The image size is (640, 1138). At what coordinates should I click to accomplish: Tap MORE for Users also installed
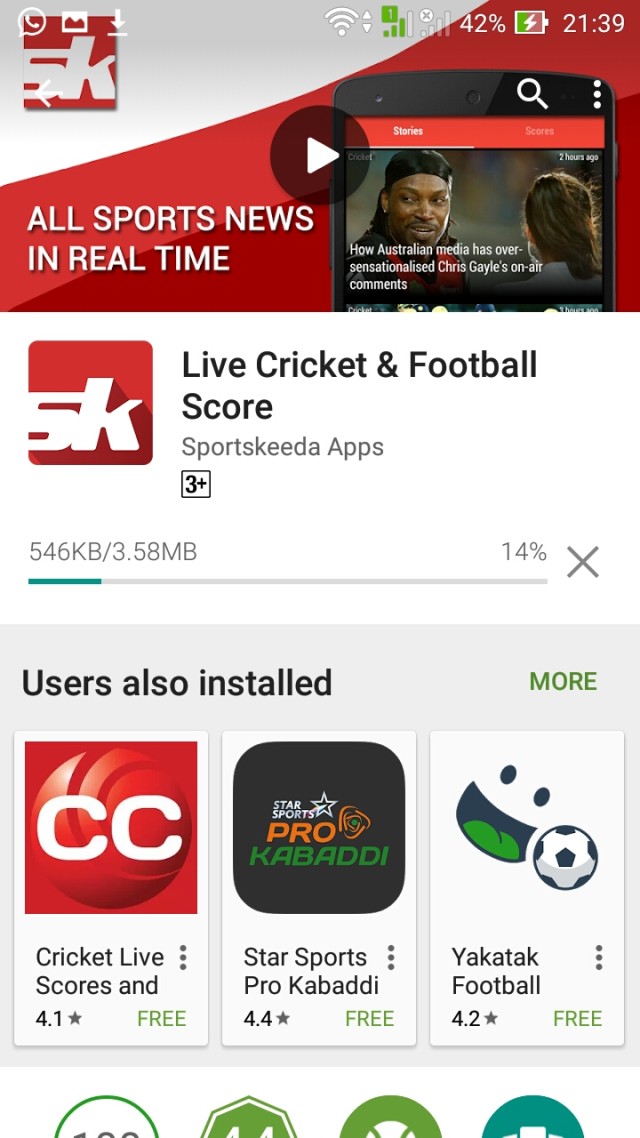click(563, 681)
